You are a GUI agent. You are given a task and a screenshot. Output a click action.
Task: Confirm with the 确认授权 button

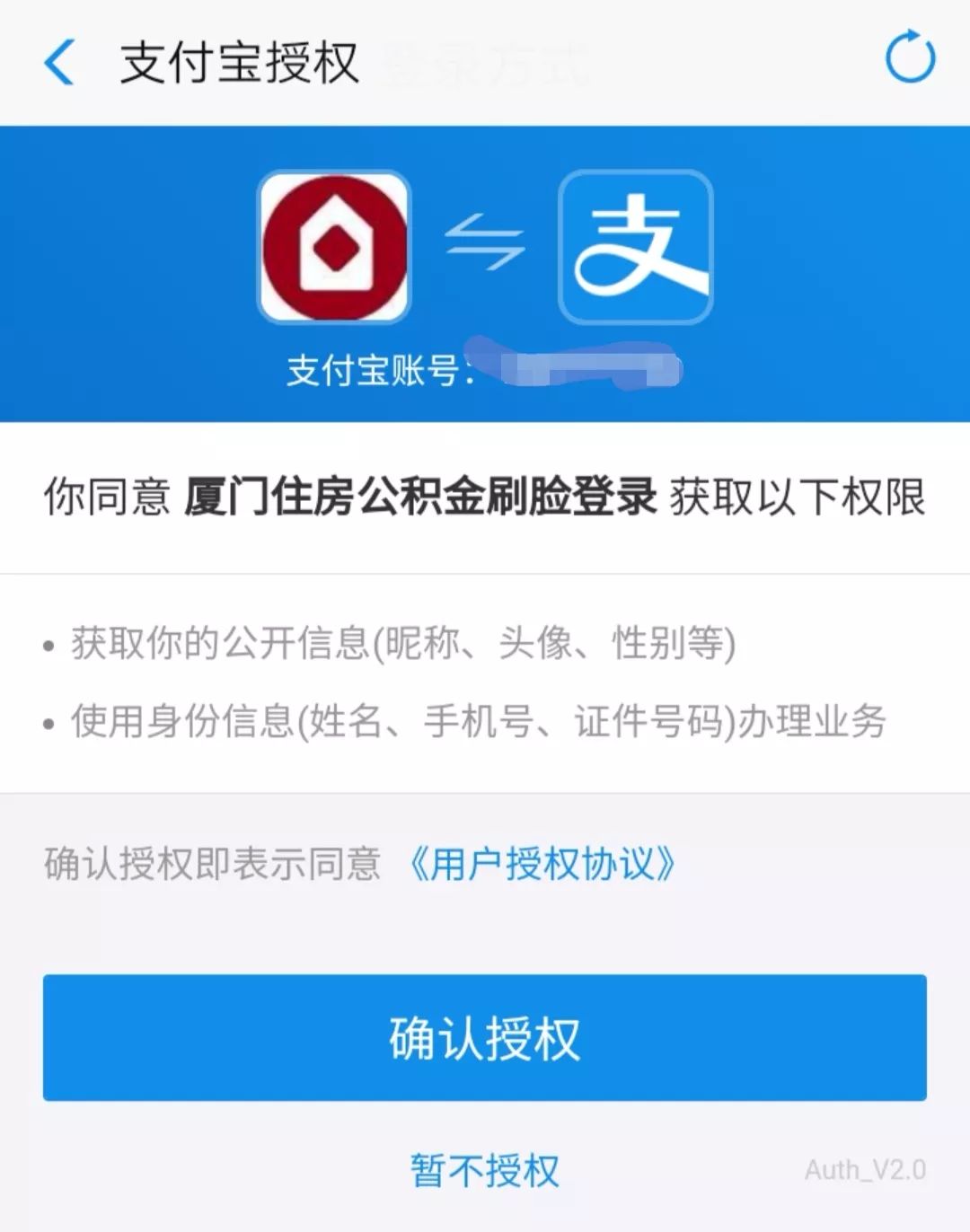coord(485,1037)
